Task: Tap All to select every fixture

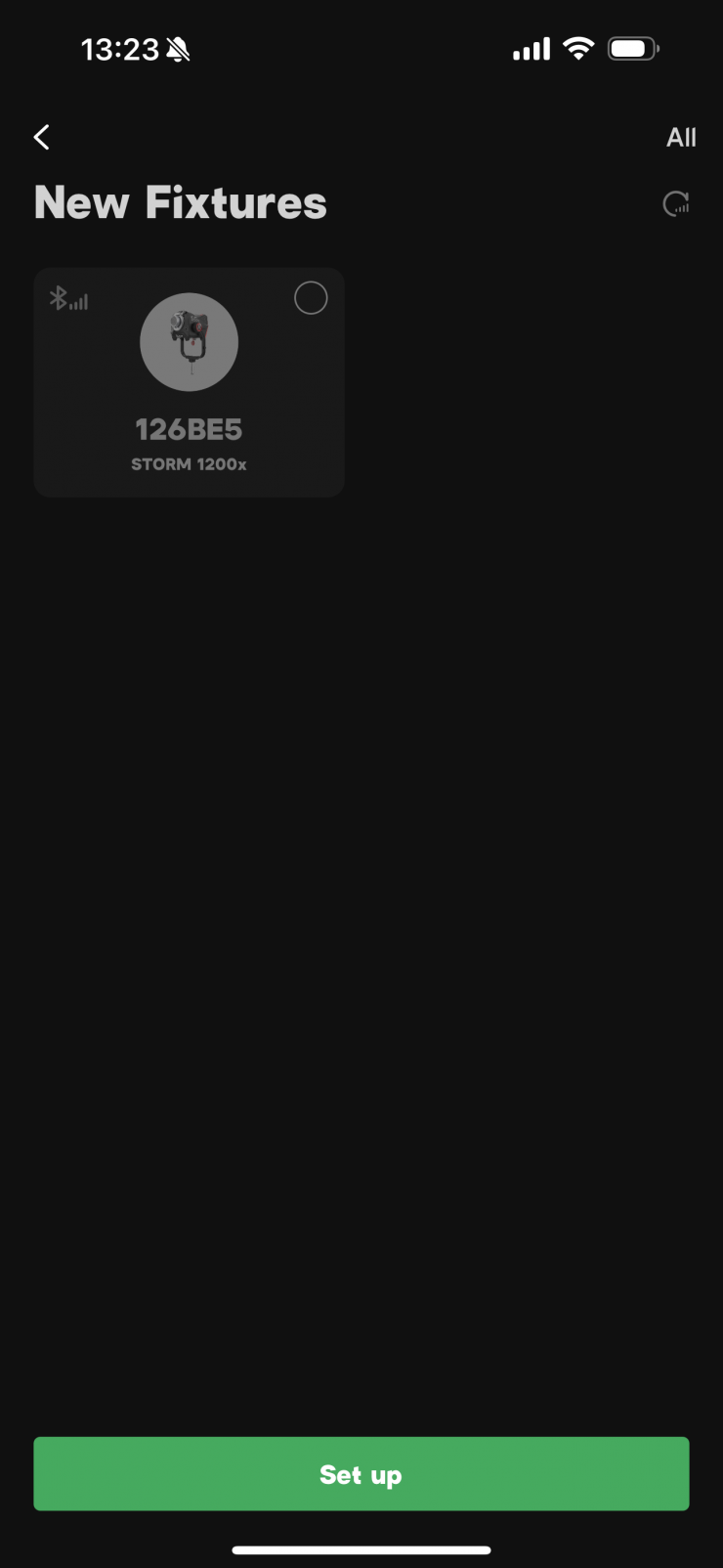Action: tap(681, 138)
